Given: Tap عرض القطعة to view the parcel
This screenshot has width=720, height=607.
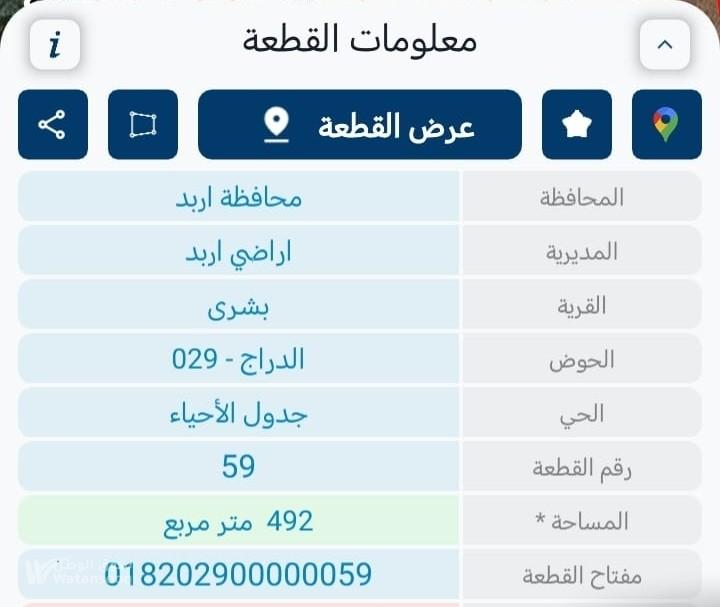Looking at the screenshot, I should [360, 124].
